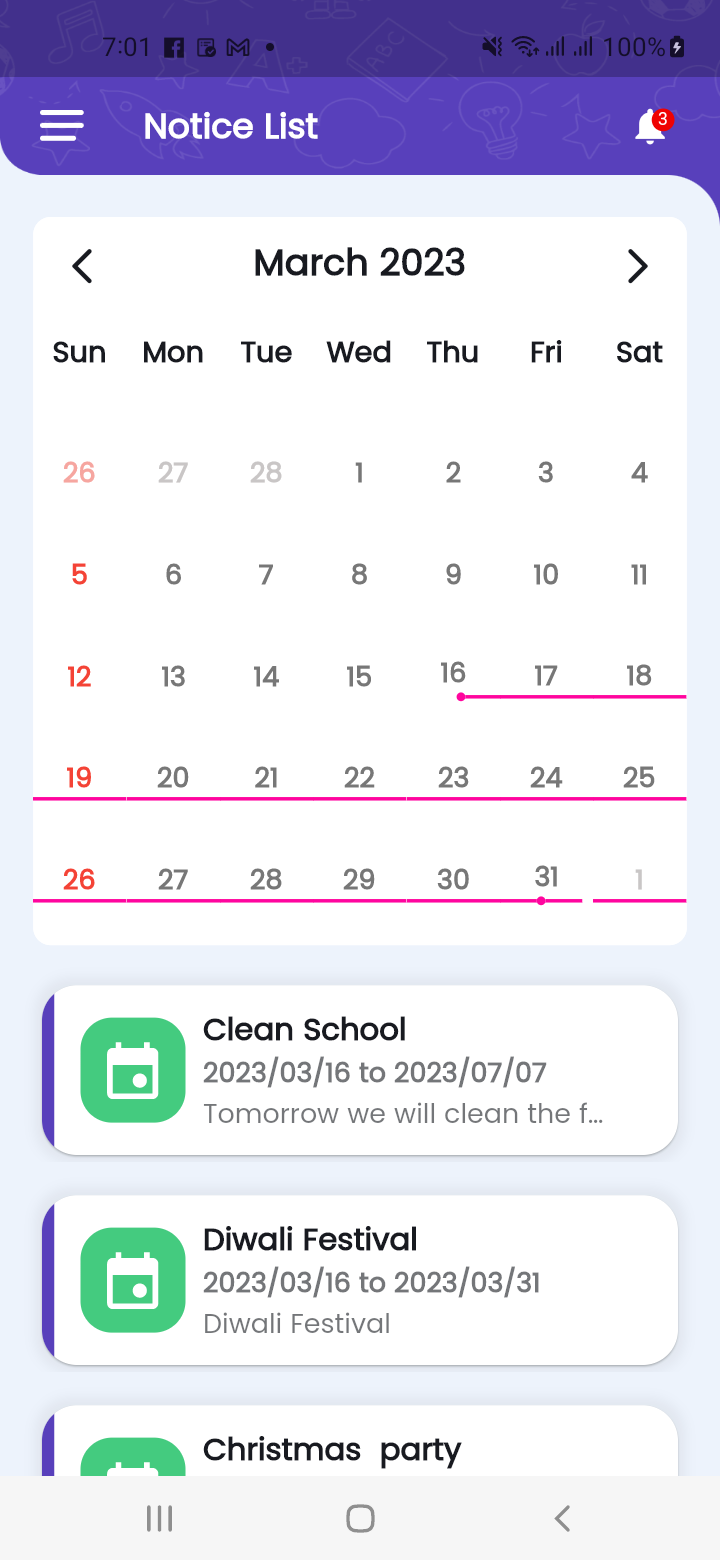Select March 5 on the calendar
This screenshot has height=1560, width=720.
click(79, 575)
